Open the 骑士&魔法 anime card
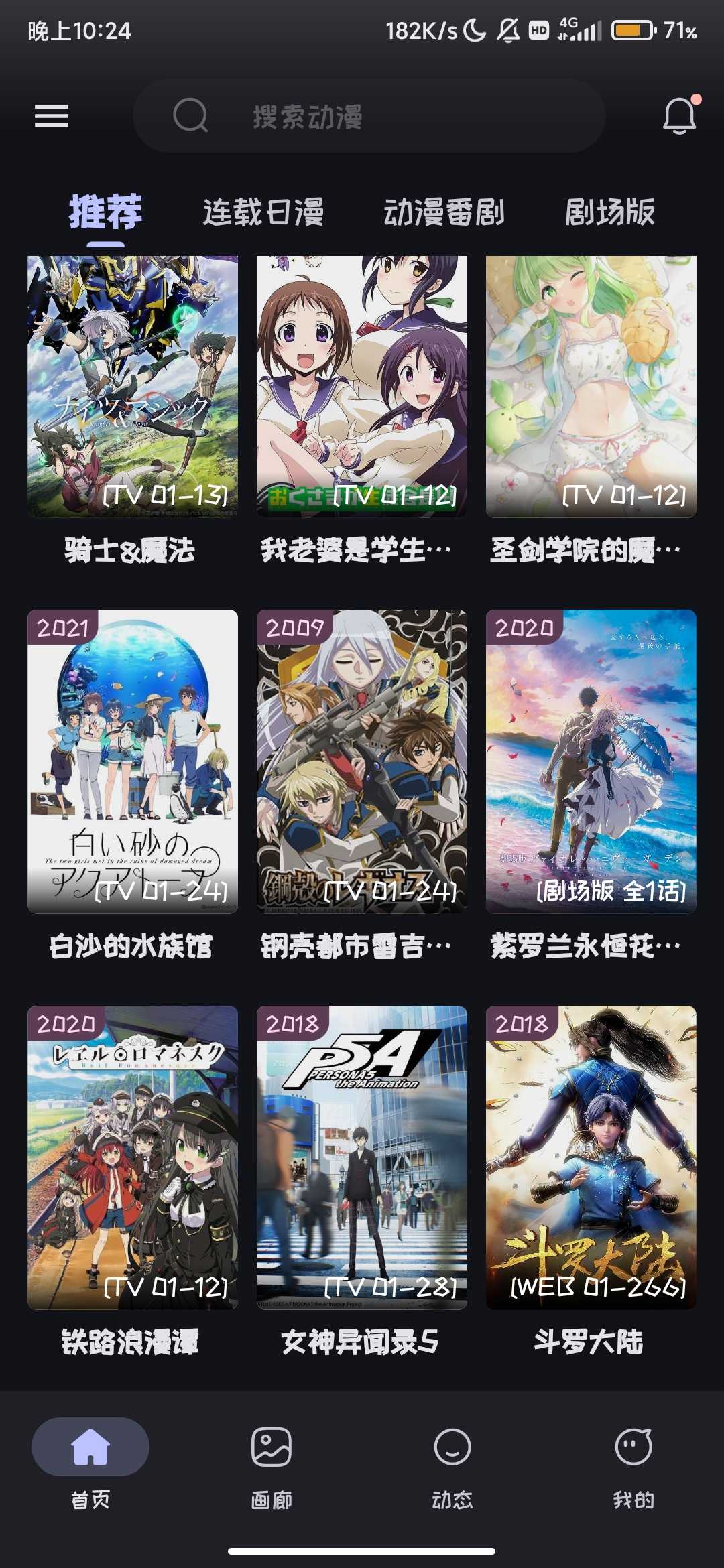The image size is (724, 1568). click(133, 387)
